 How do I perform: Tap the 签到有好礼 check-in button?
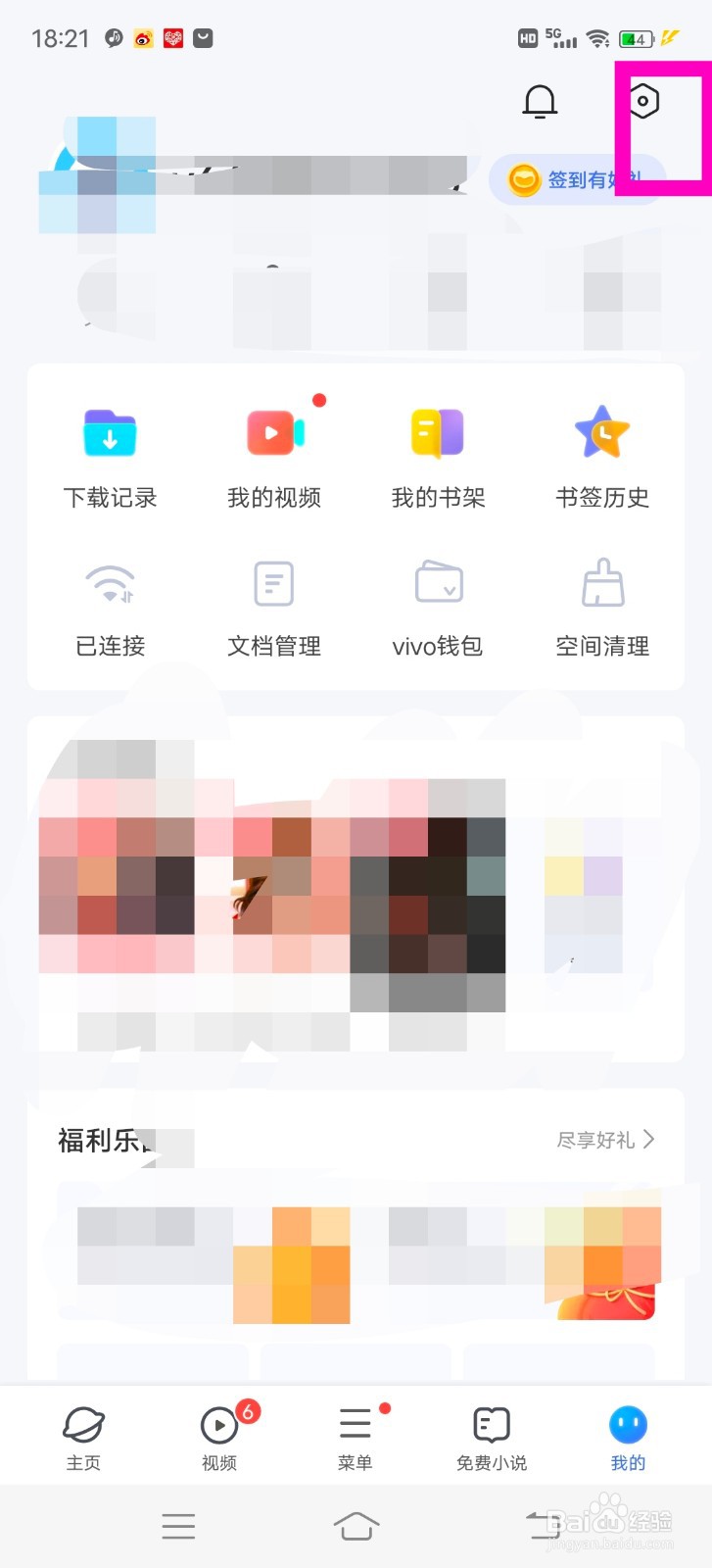578,180
